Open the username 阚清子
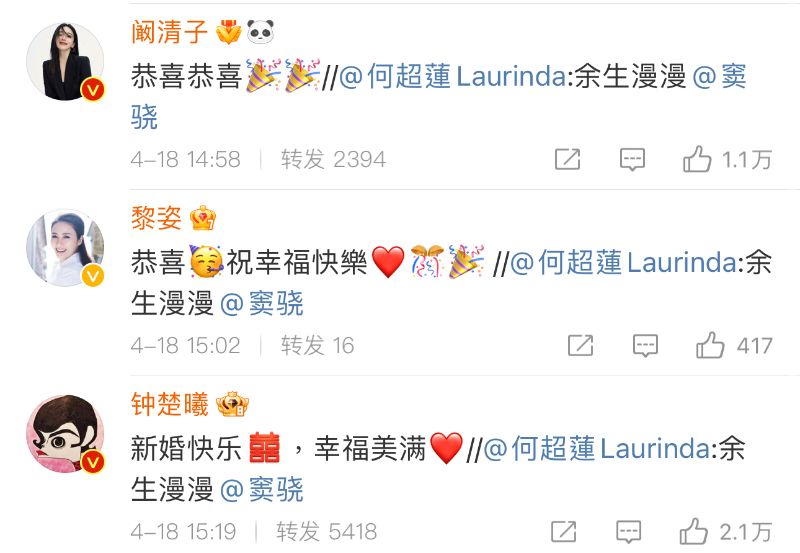 [170, 32]
